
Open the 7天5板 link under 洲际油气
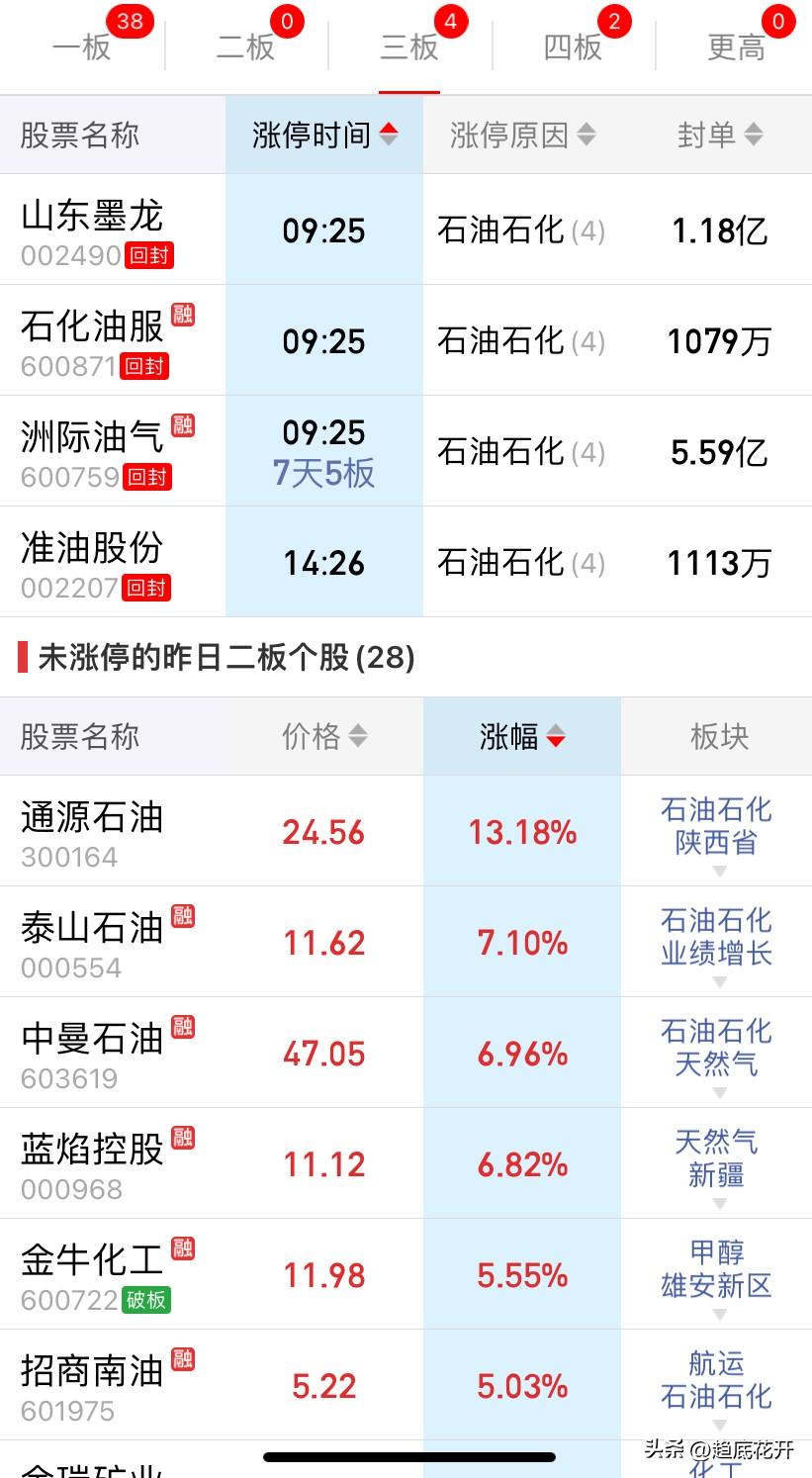tap(323, 474)
